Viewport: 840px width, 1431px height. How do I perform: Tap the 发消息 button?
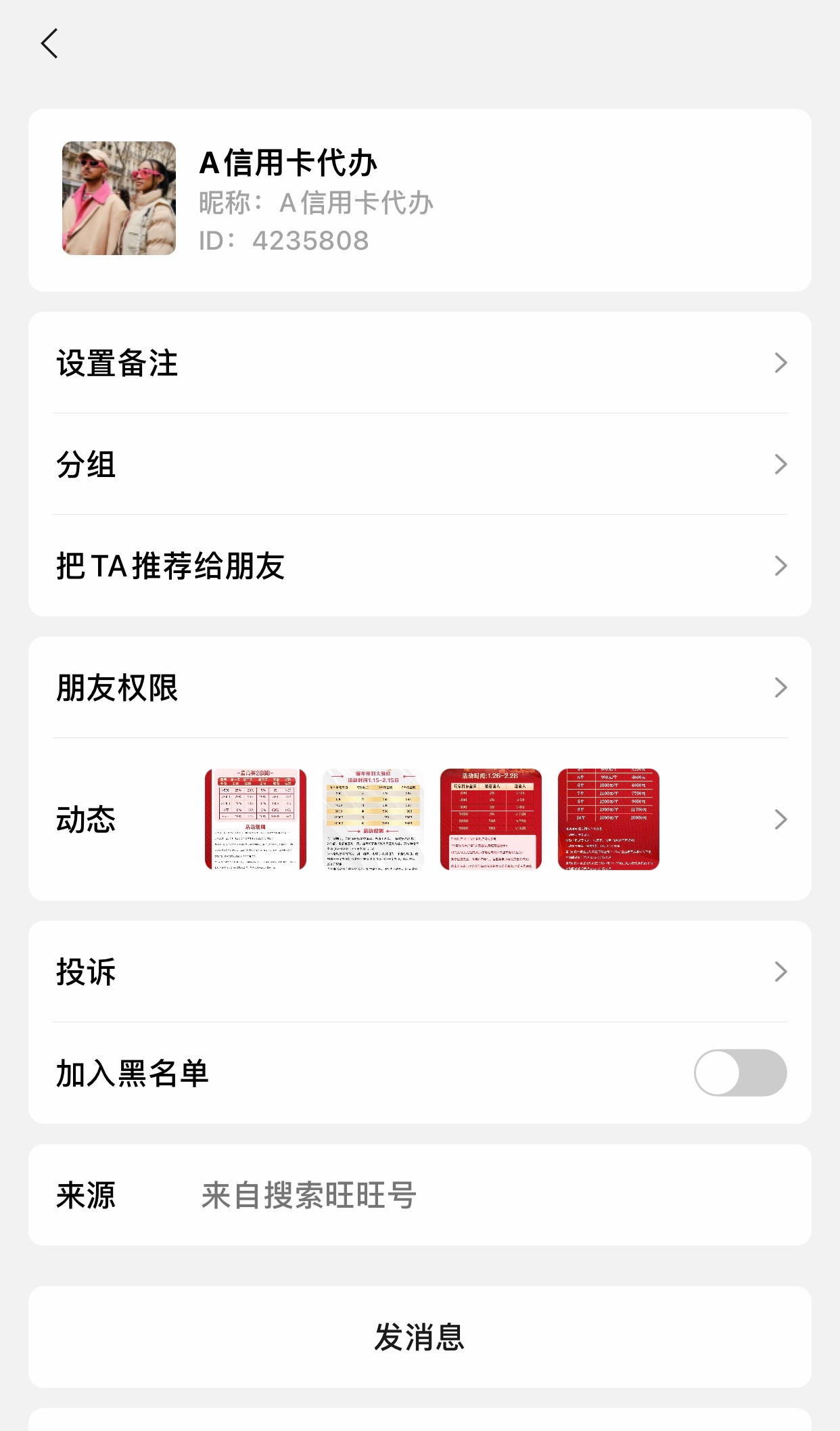(419, 1337)
